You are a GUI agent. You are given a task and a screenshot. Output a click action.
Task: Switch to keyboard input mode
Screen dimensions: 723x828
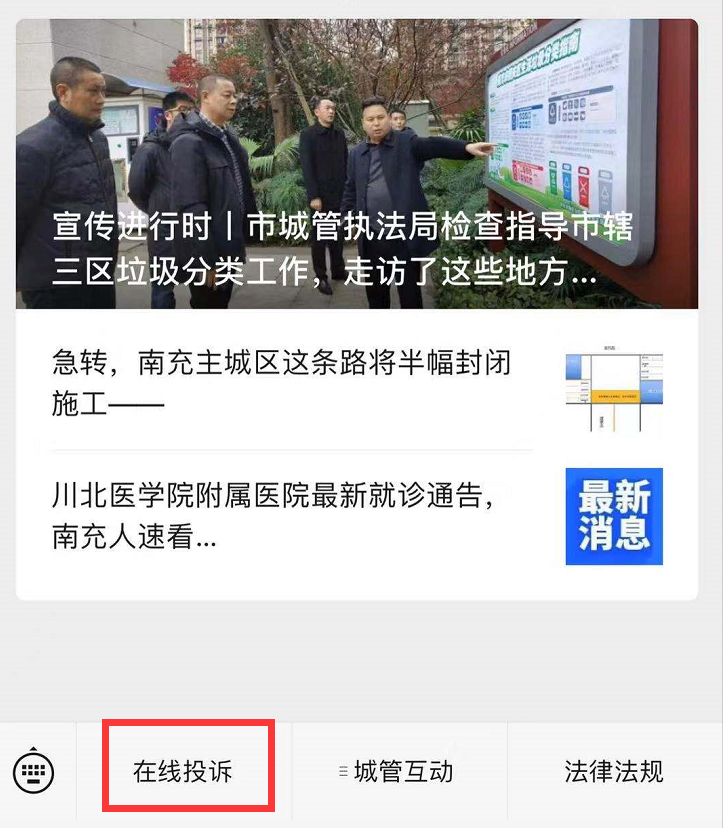pyautogui.click(x=34, y=771)
